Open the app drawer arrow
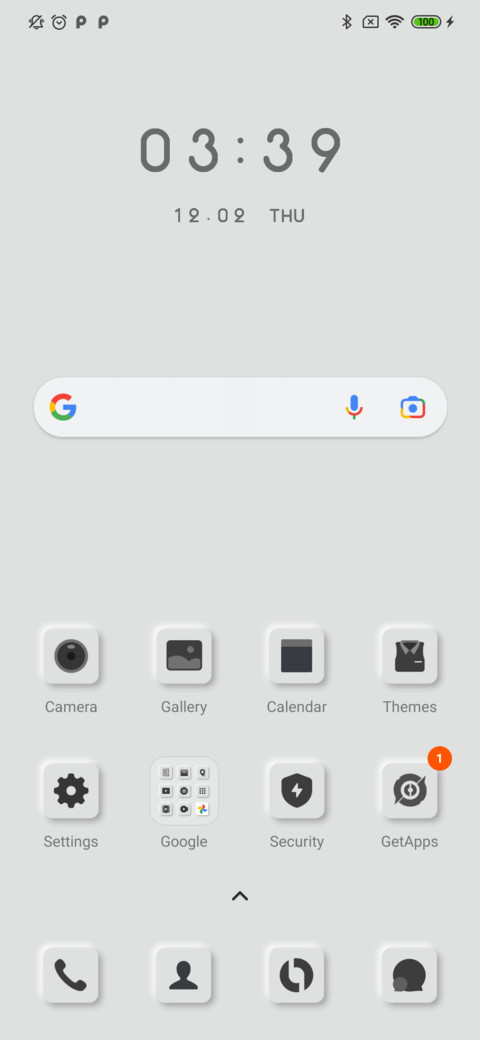 240,896
